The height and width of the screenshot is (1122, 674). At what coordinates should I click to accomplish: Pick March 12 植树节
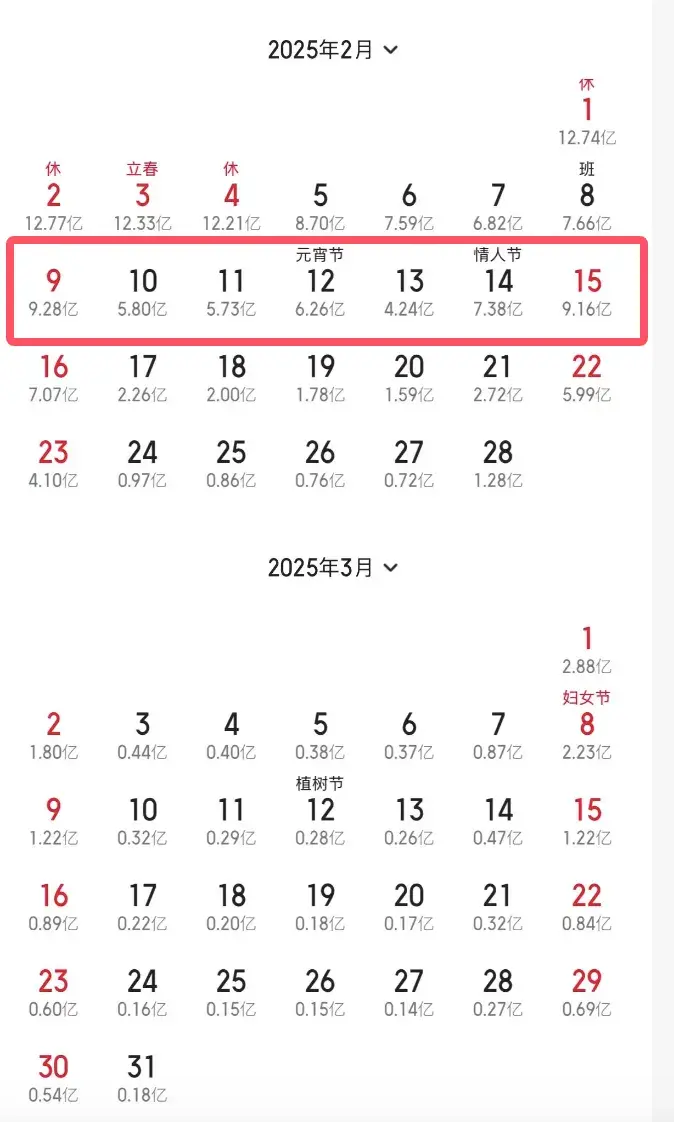pos(320,811)
